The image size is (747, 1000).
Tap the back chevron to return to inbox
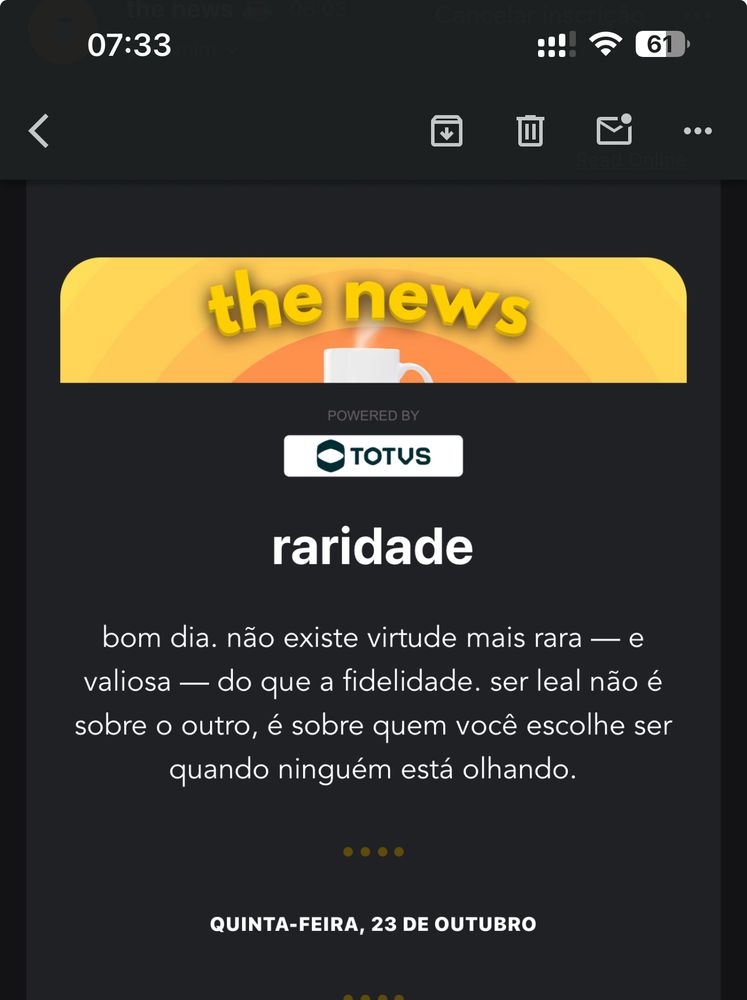tap(38, 130)
